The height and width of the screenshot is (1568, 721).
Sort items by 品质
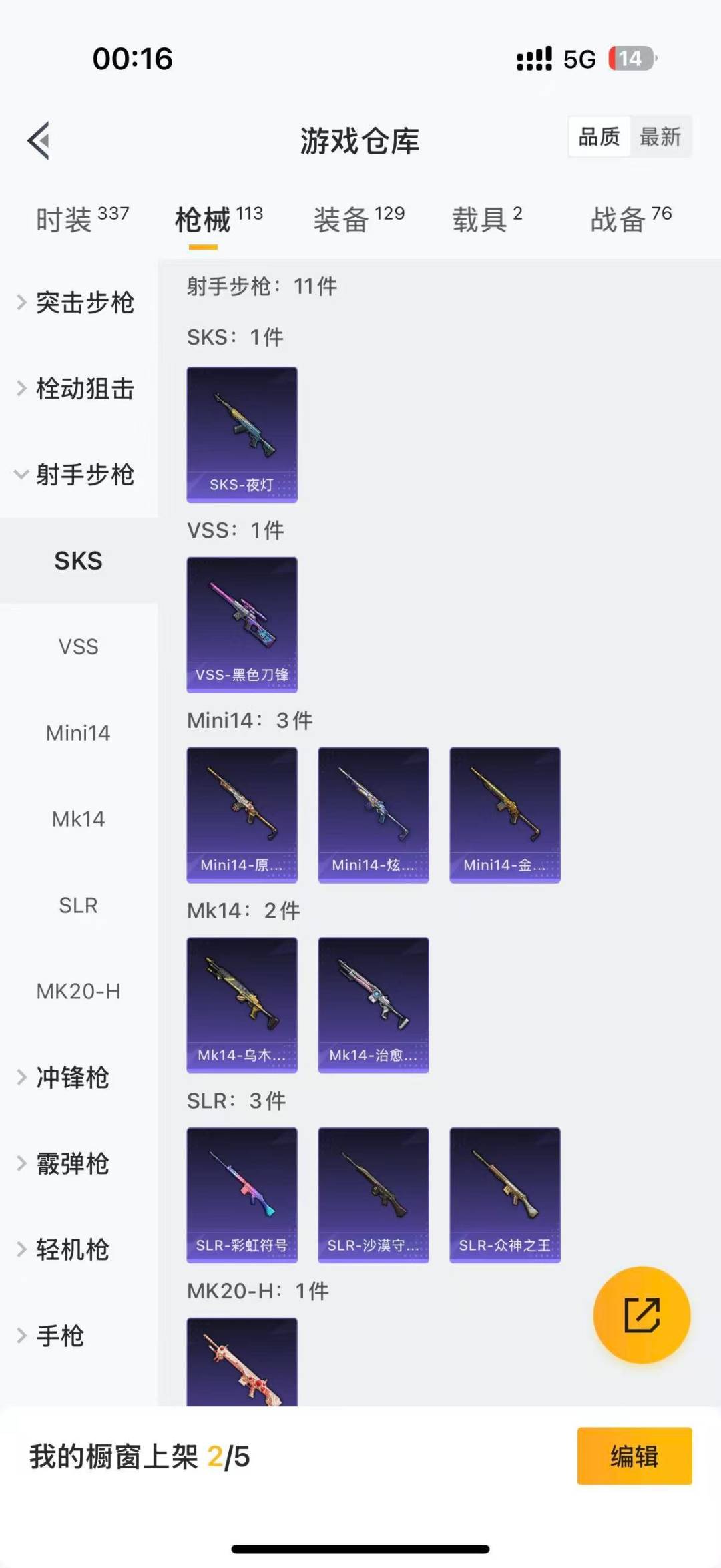pos(599,137)
